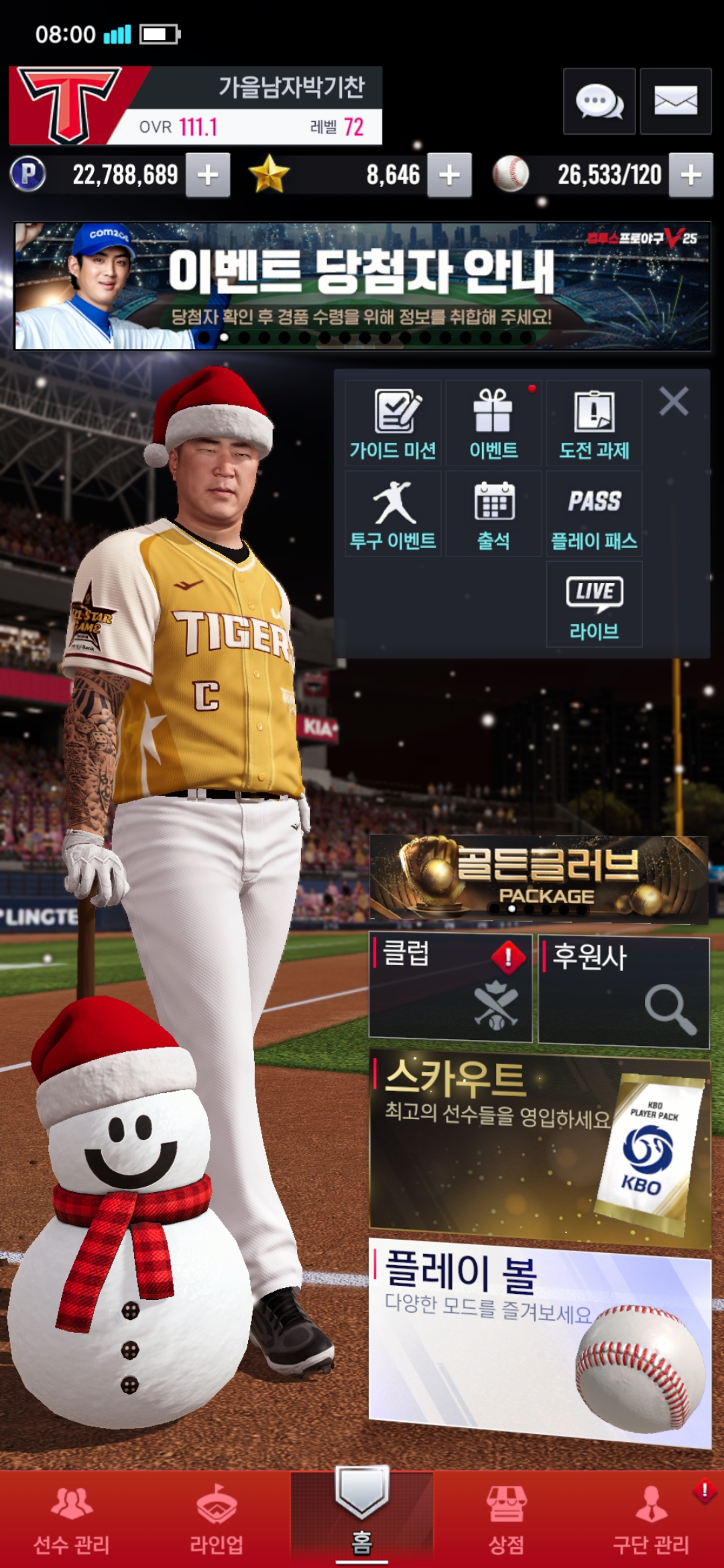The image size is (724, 1568).
Task: Open the 출석 attendance calendar
Action: [493, 514]
